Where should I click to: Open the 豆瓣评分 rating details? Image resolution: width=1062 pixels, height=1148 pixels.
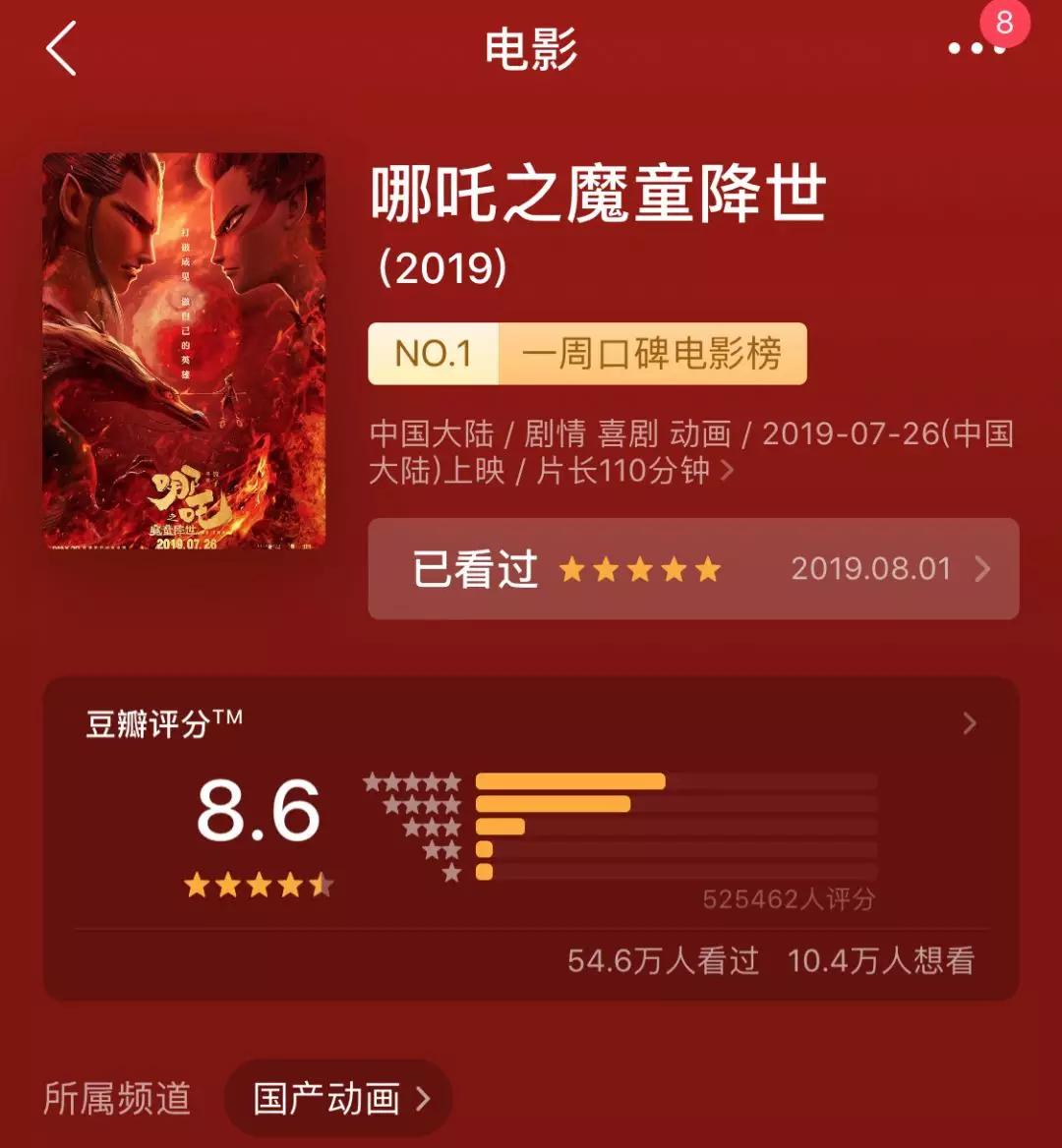tap(531, 725)
